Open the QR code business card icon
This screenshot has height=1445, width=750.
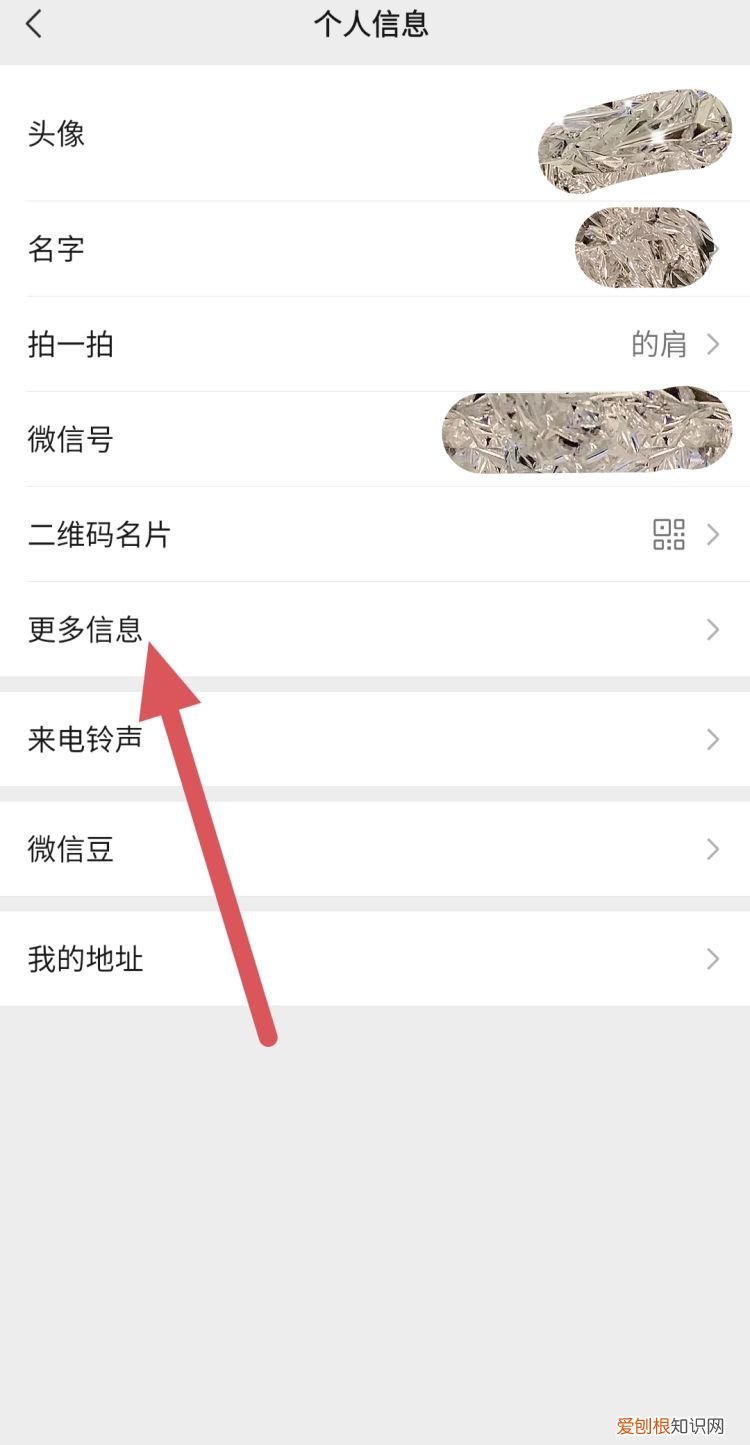(671, 535)
